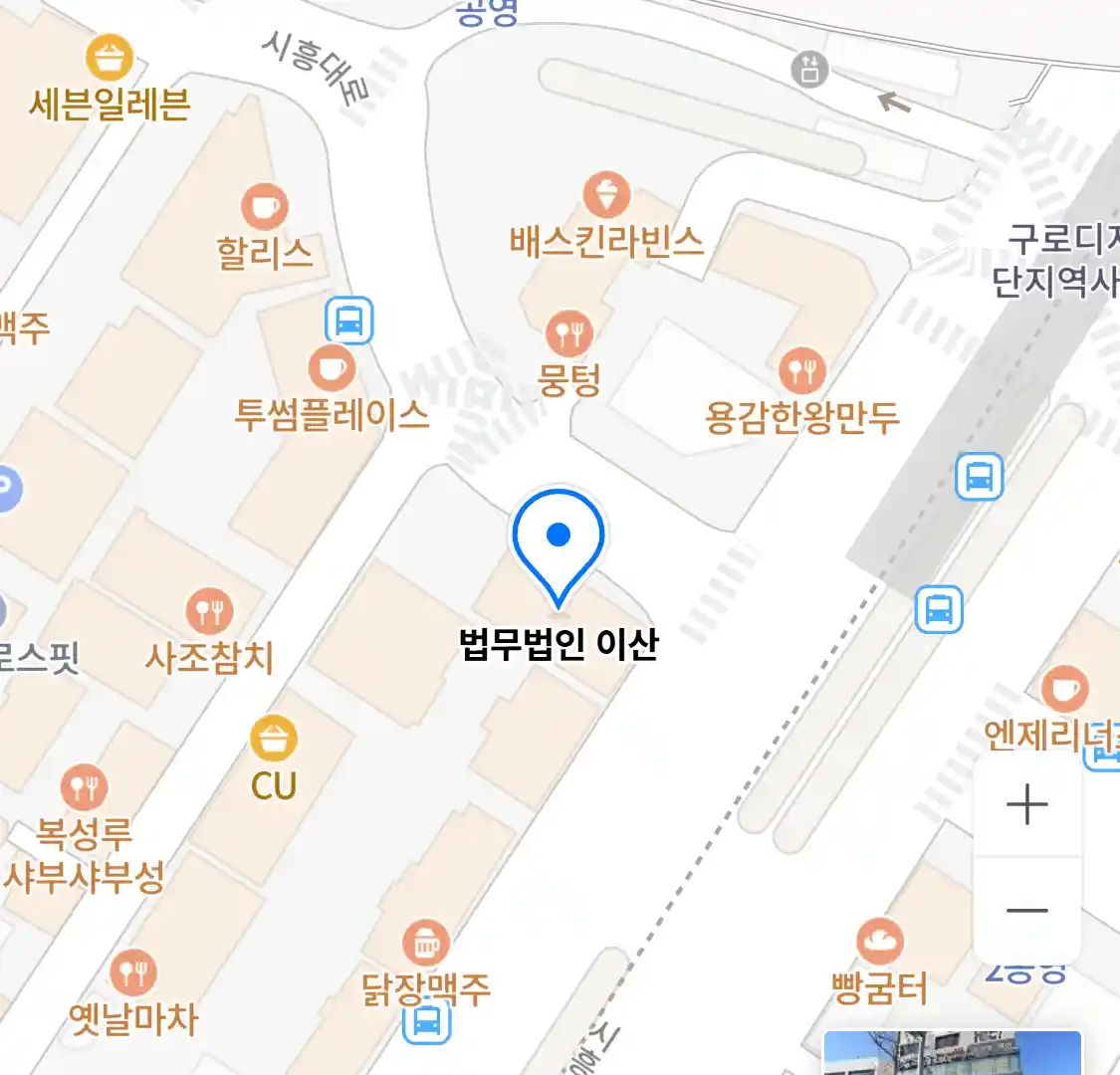Open the 할리스 cafe marker
Viewport: 1120px width, 1075px height.
click(264, 208)
